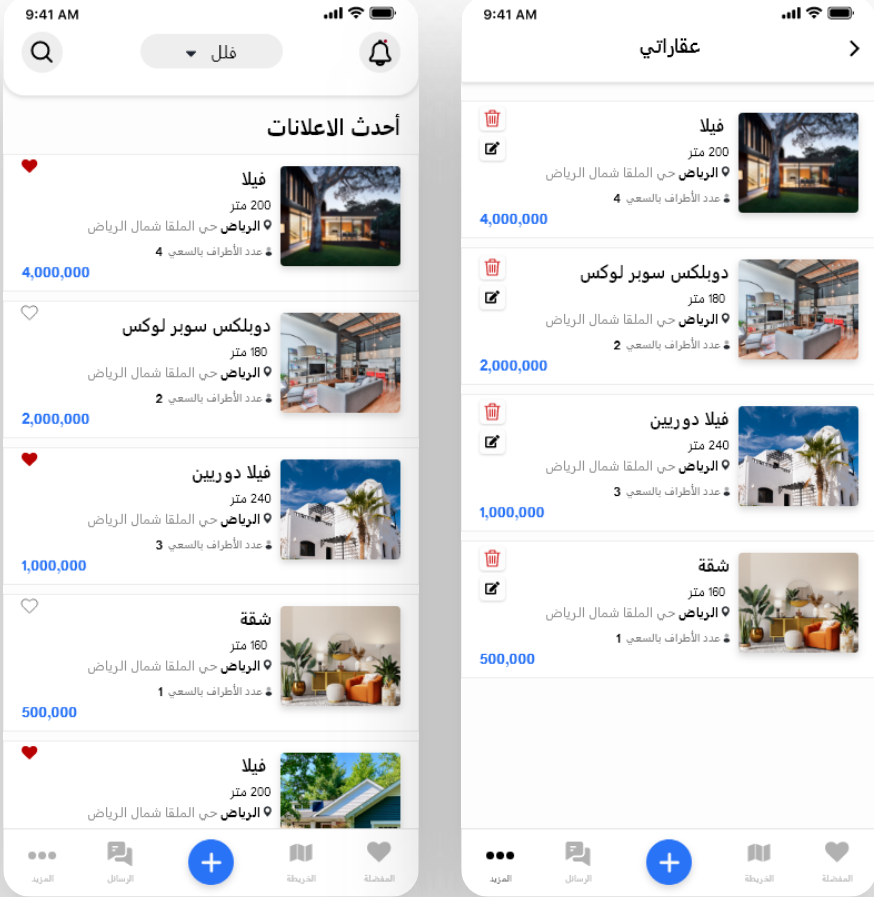Switch to الخريطة tab on أحدث الاعلانات screen
This screenshot has height=897, width=874.
[x=301, y=861]
